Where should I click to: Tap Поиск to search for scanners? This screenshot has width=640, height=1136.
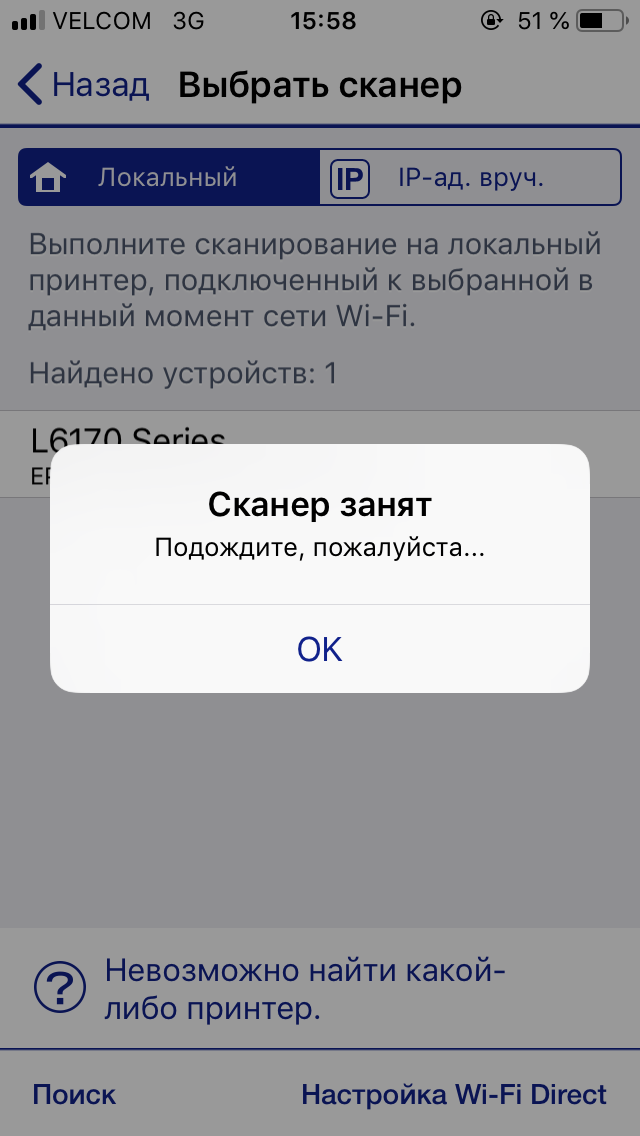(74, 1093)
